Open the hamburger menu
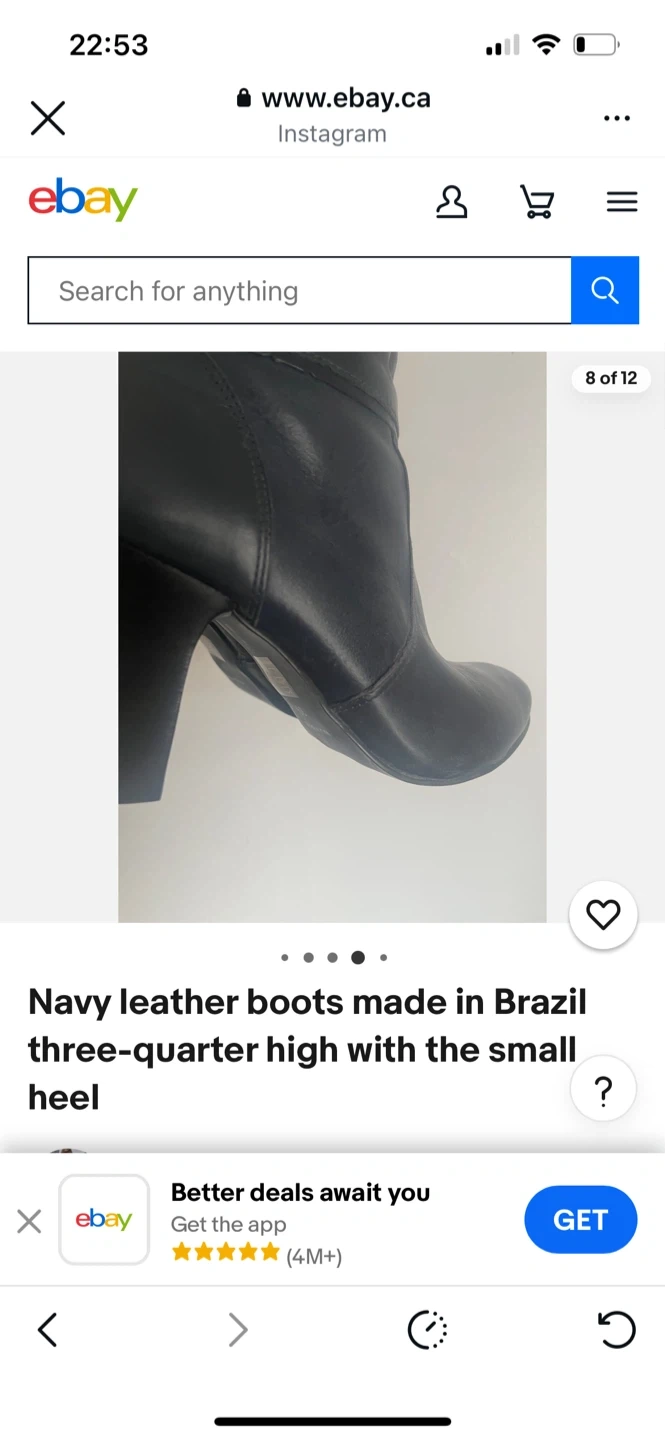This screenshot has width=665, height=1440. click(622, 202)
